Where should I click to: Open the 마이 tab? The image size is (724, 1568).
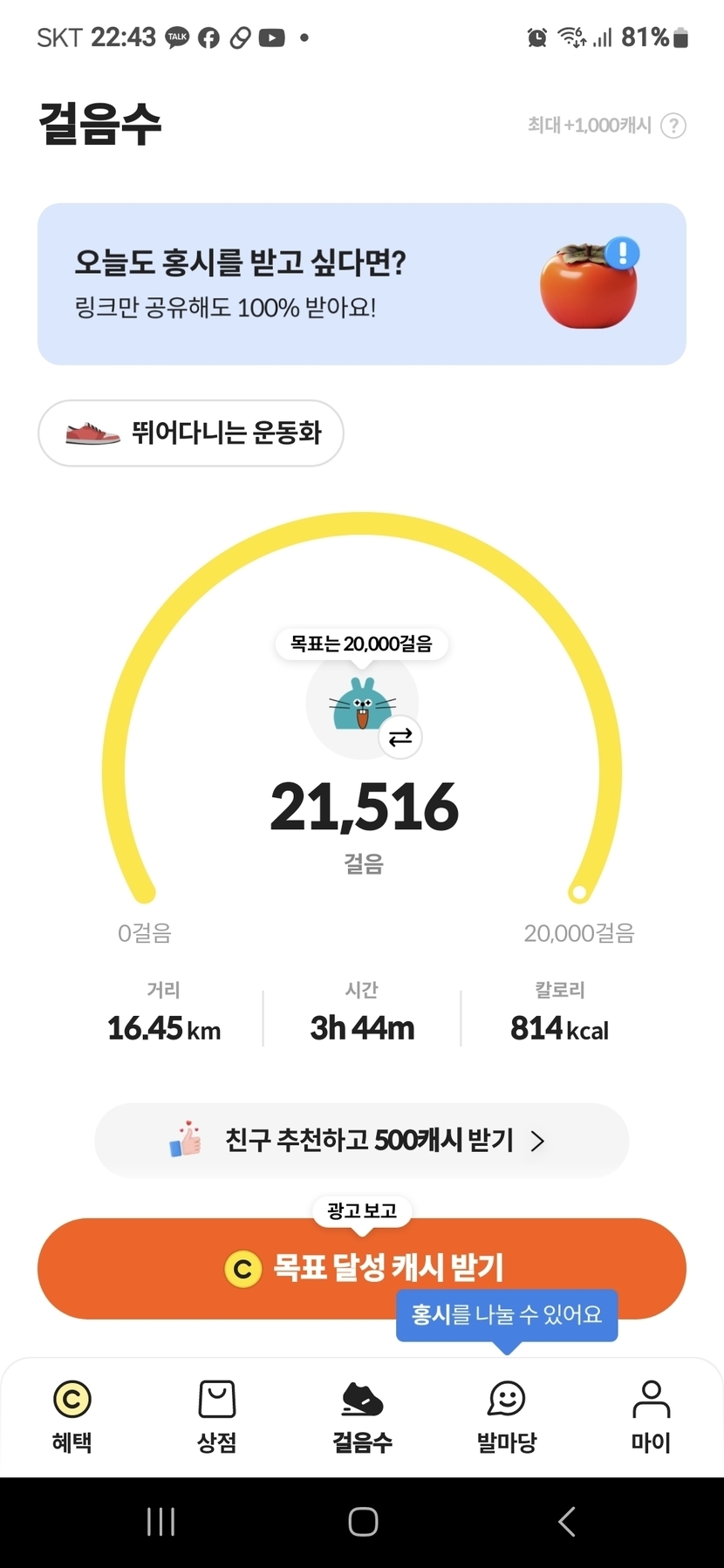pos(651,1416)
